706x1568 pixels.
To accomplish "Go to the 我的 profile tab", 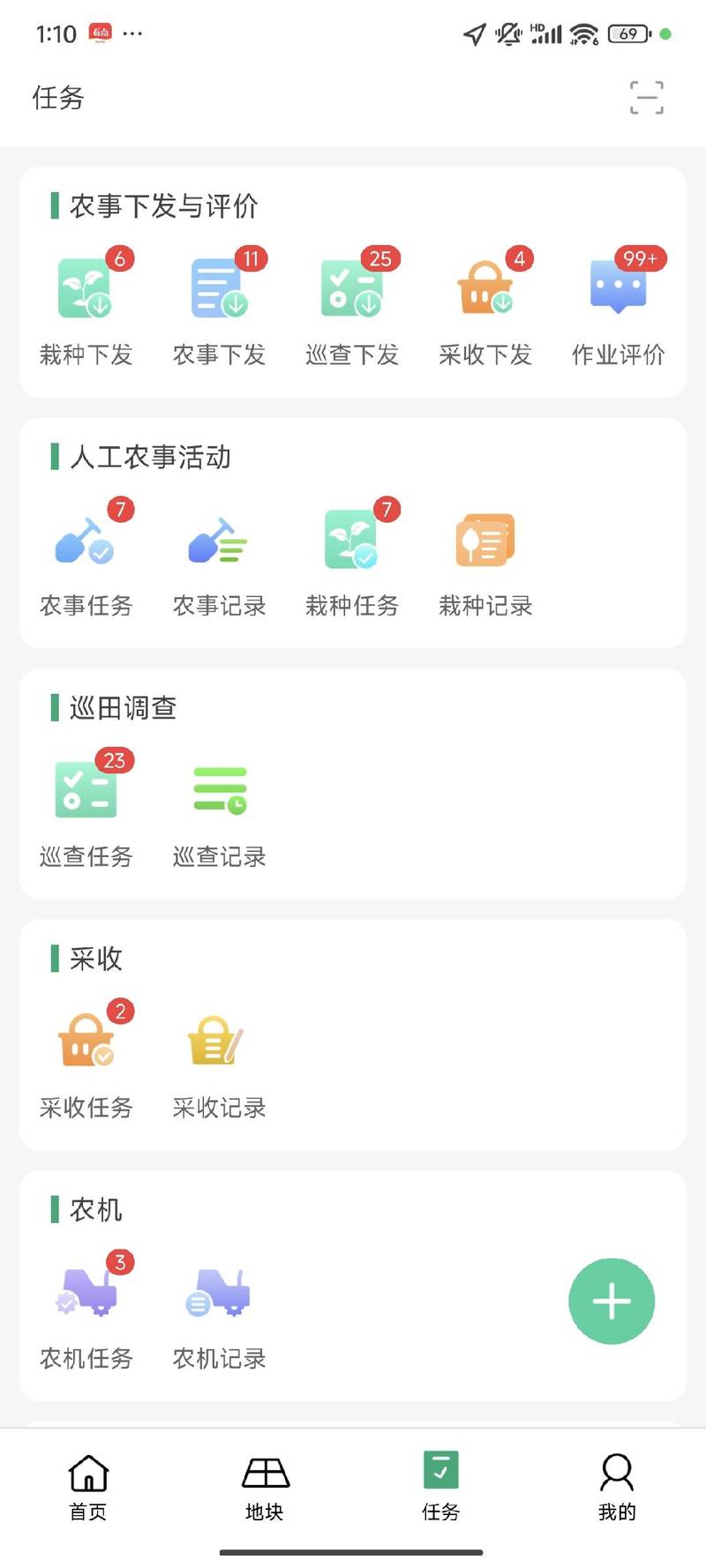I will [617, 1488].
